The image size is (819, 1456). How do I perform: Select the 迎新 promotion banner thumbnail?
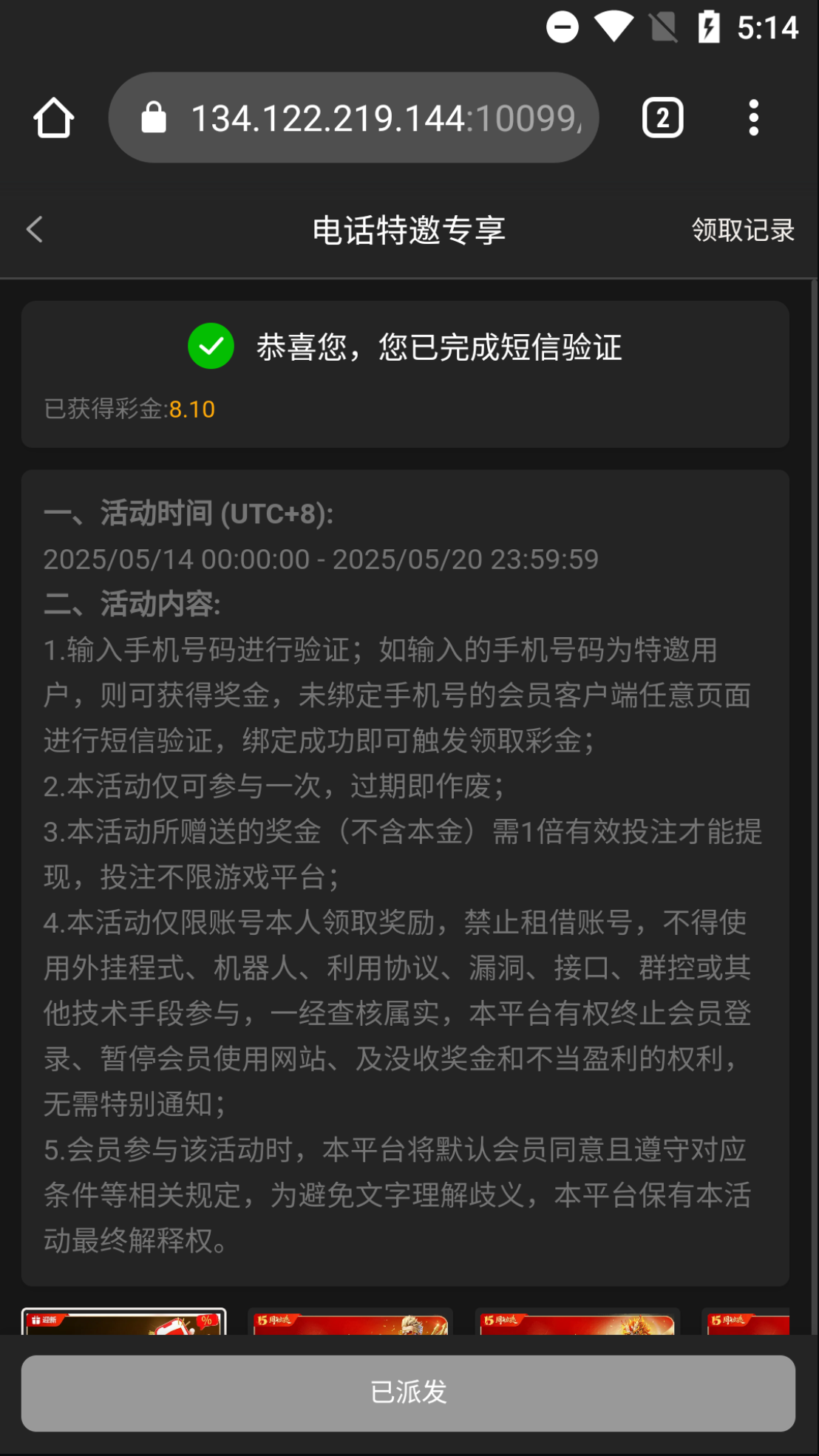124,1321
